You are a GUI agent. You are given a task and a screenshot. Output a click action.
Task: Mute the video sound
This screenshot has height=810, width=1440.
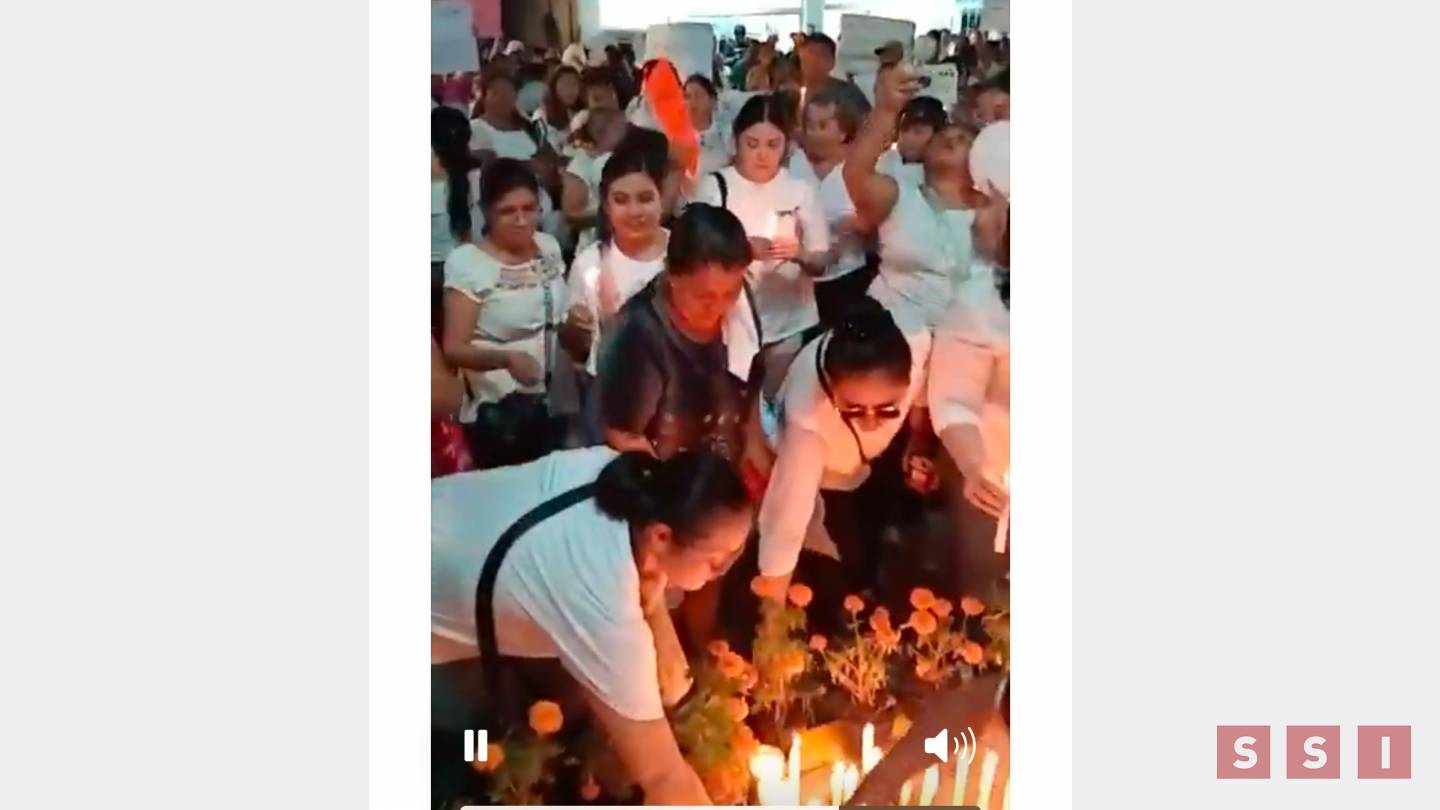pyautogui.click(x=949, y=745)
